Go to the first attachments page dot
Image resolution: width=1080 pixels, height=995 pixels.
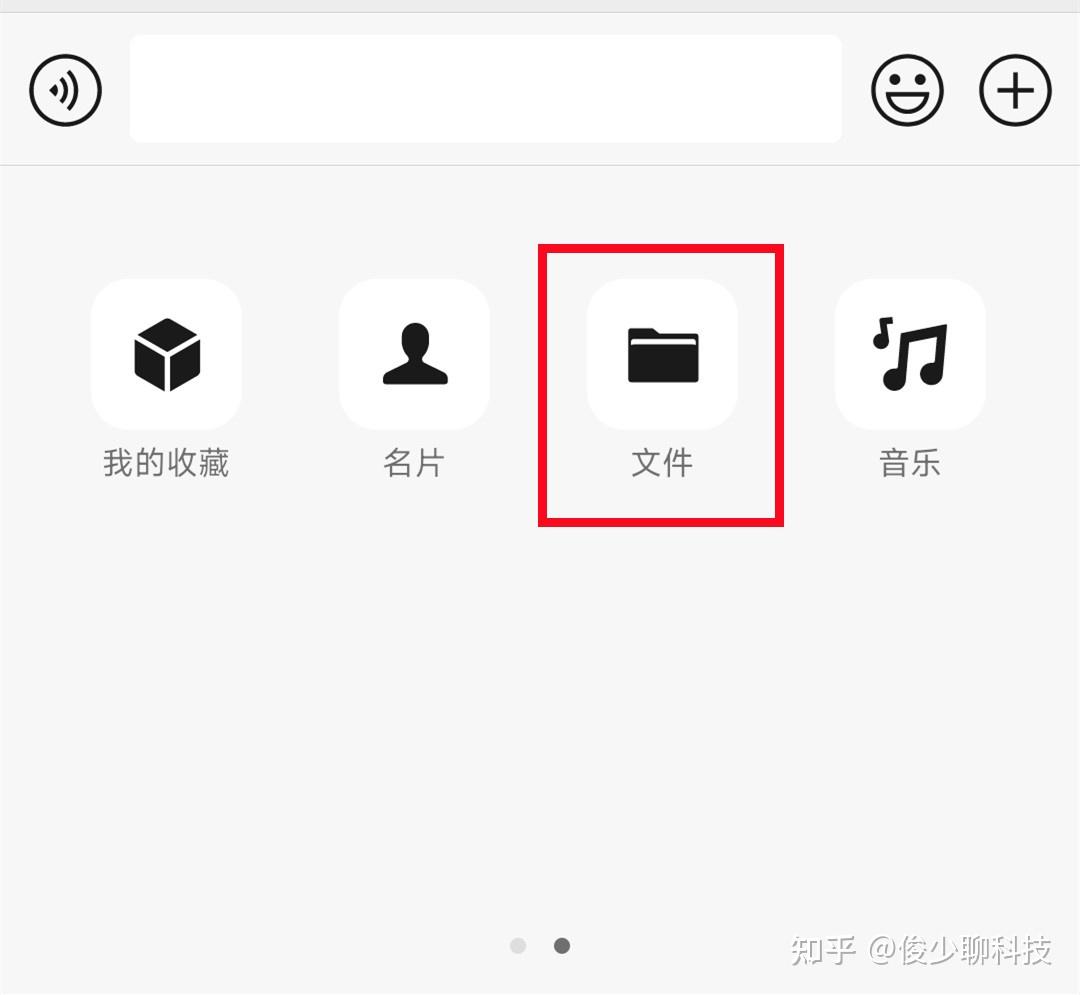click(x=518, y=945)
